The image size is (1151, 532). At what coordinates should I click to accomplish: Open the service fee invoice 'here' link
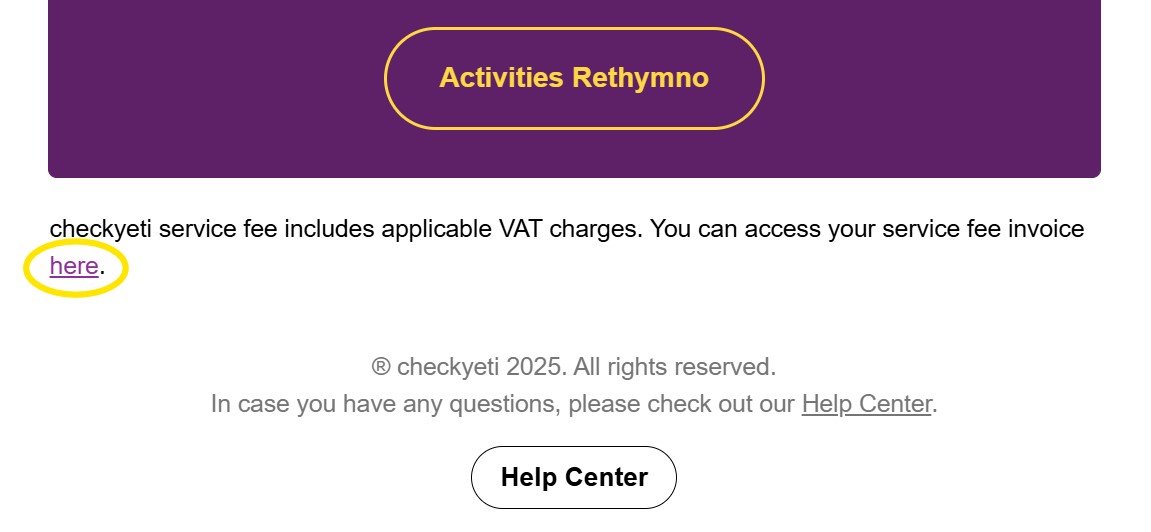pyautogui.click(x=74, y=266)
